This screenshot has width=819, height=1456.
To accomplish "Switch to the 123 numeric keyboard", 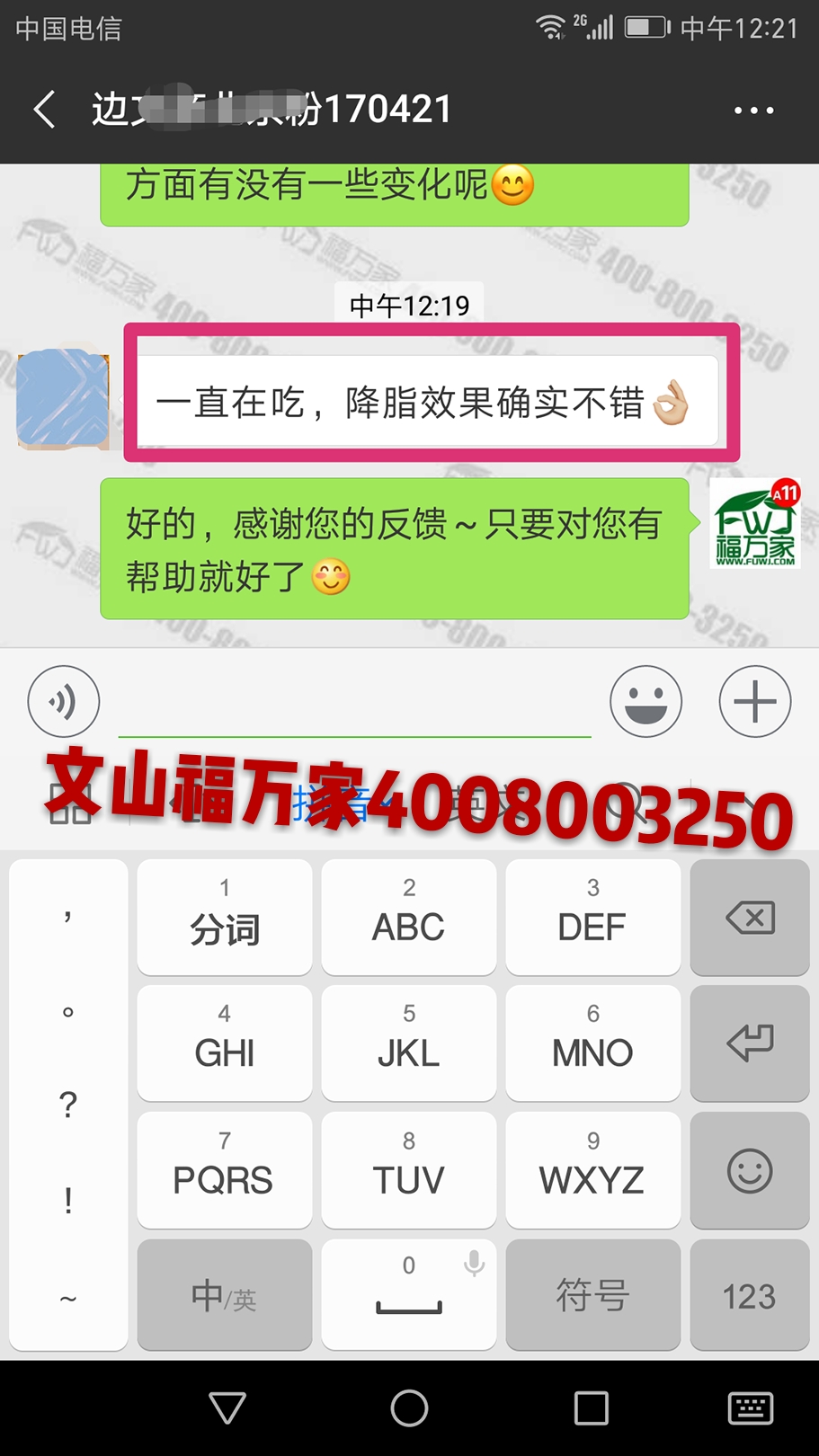I will [750, 1295].
